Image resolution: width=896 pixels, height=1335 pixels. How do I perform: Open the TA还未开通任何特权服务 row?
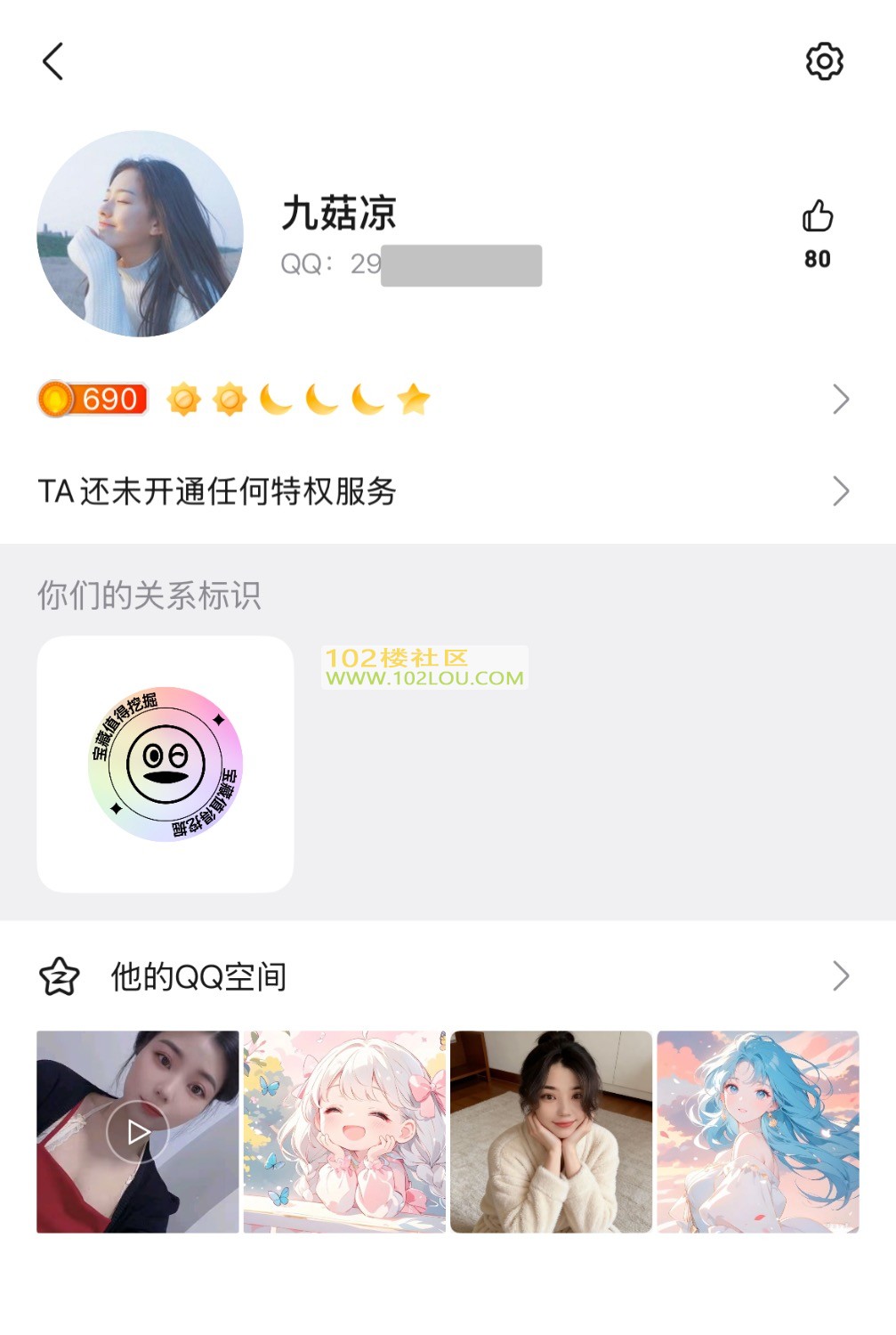tap(445, 491)
